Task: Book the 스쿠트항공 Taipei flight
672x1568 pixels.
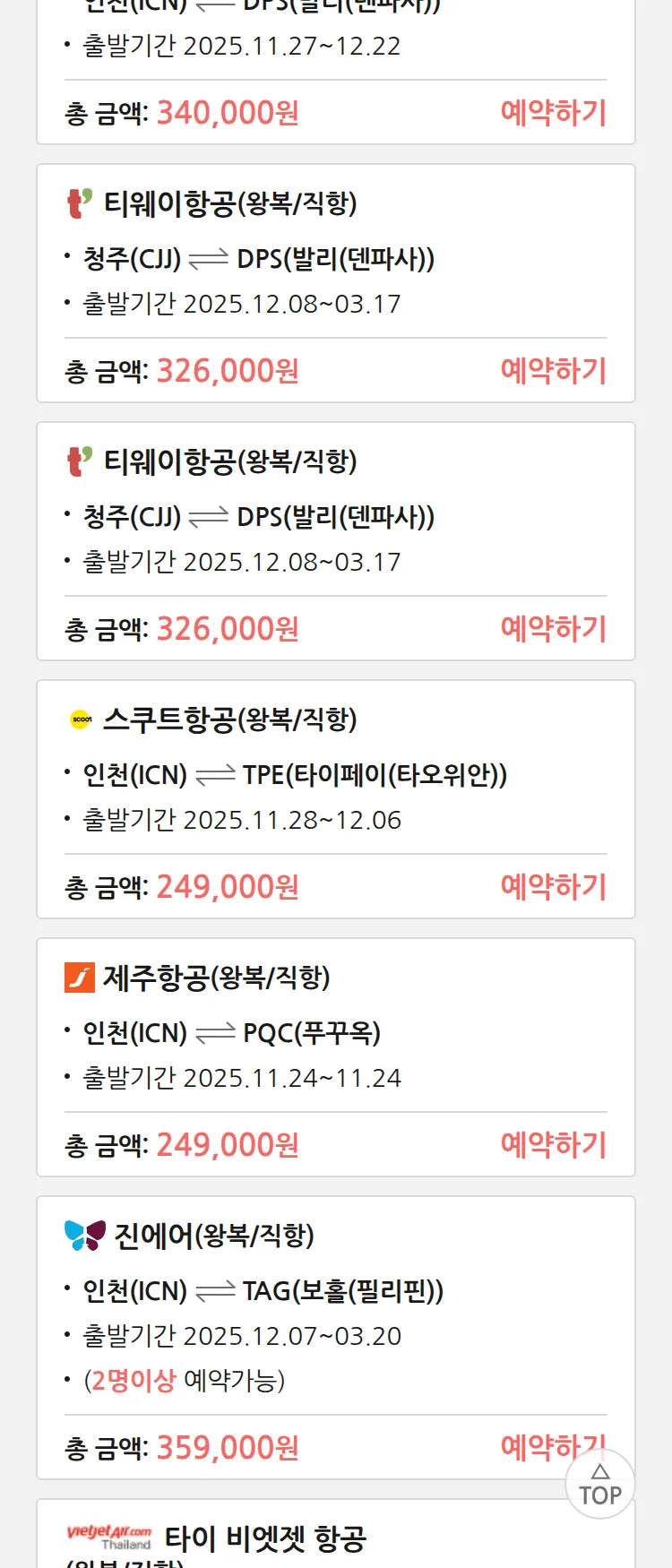Action: pyautogui.click(x=553, y=887)
